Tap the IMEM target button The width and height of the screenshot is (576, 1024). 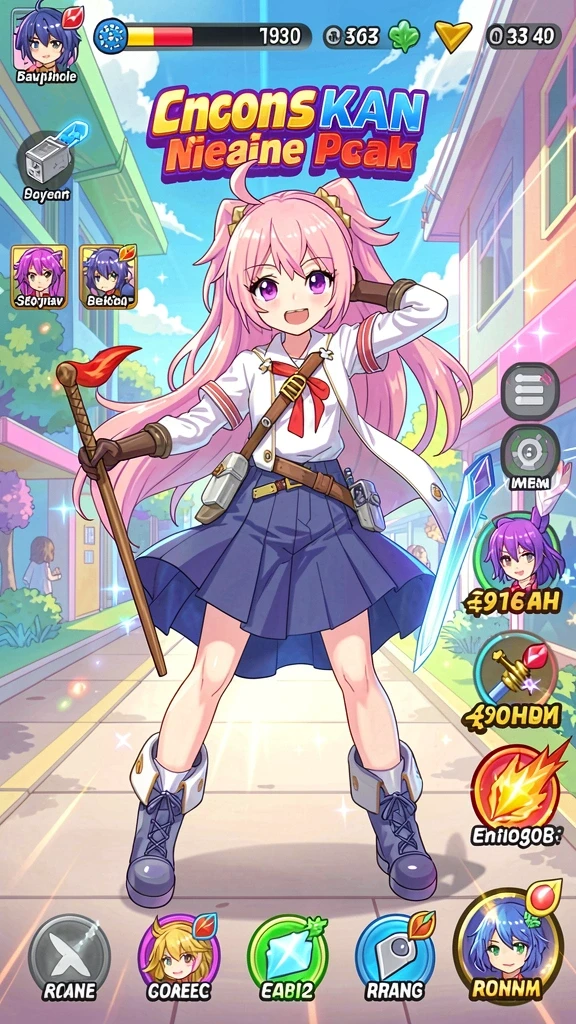(530, 453)
